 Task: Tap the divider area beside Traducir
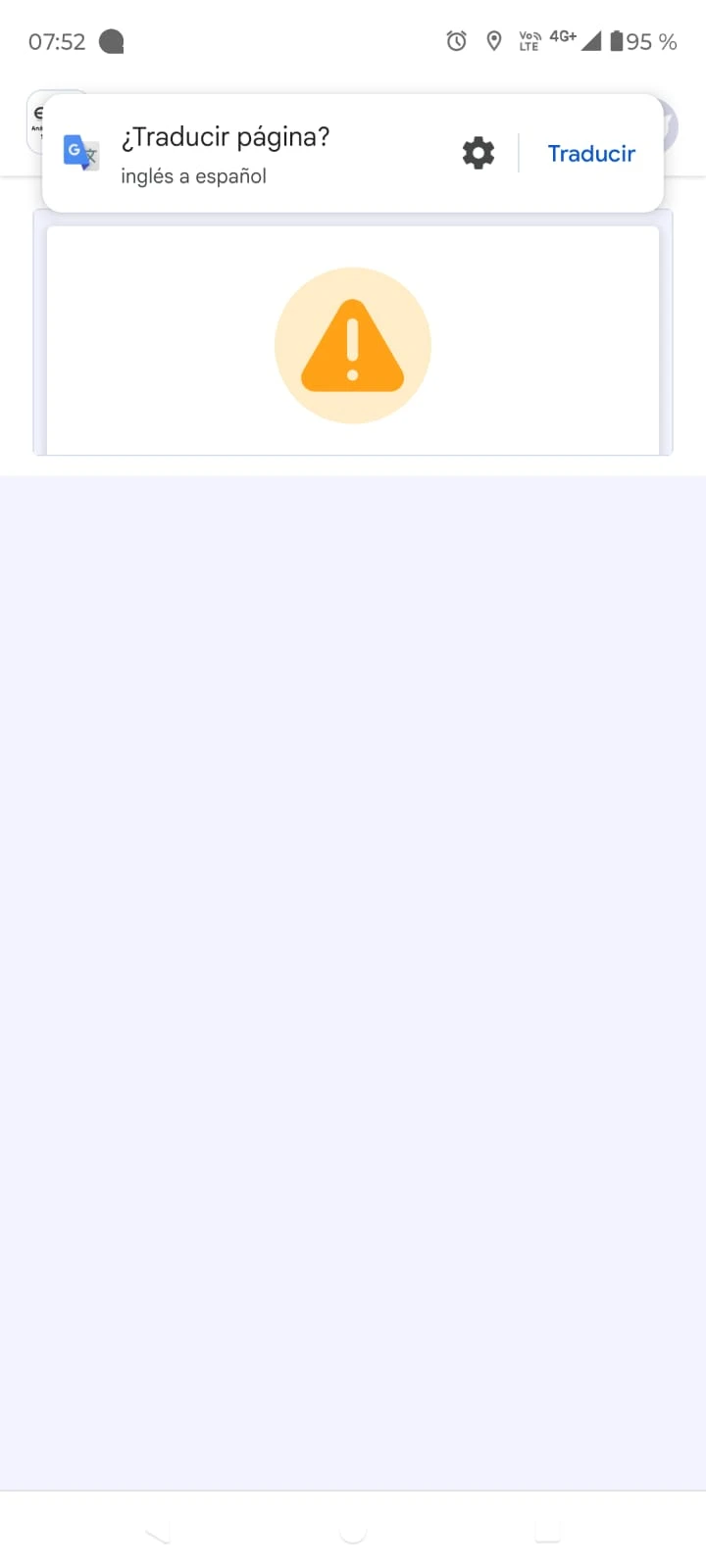520,153
